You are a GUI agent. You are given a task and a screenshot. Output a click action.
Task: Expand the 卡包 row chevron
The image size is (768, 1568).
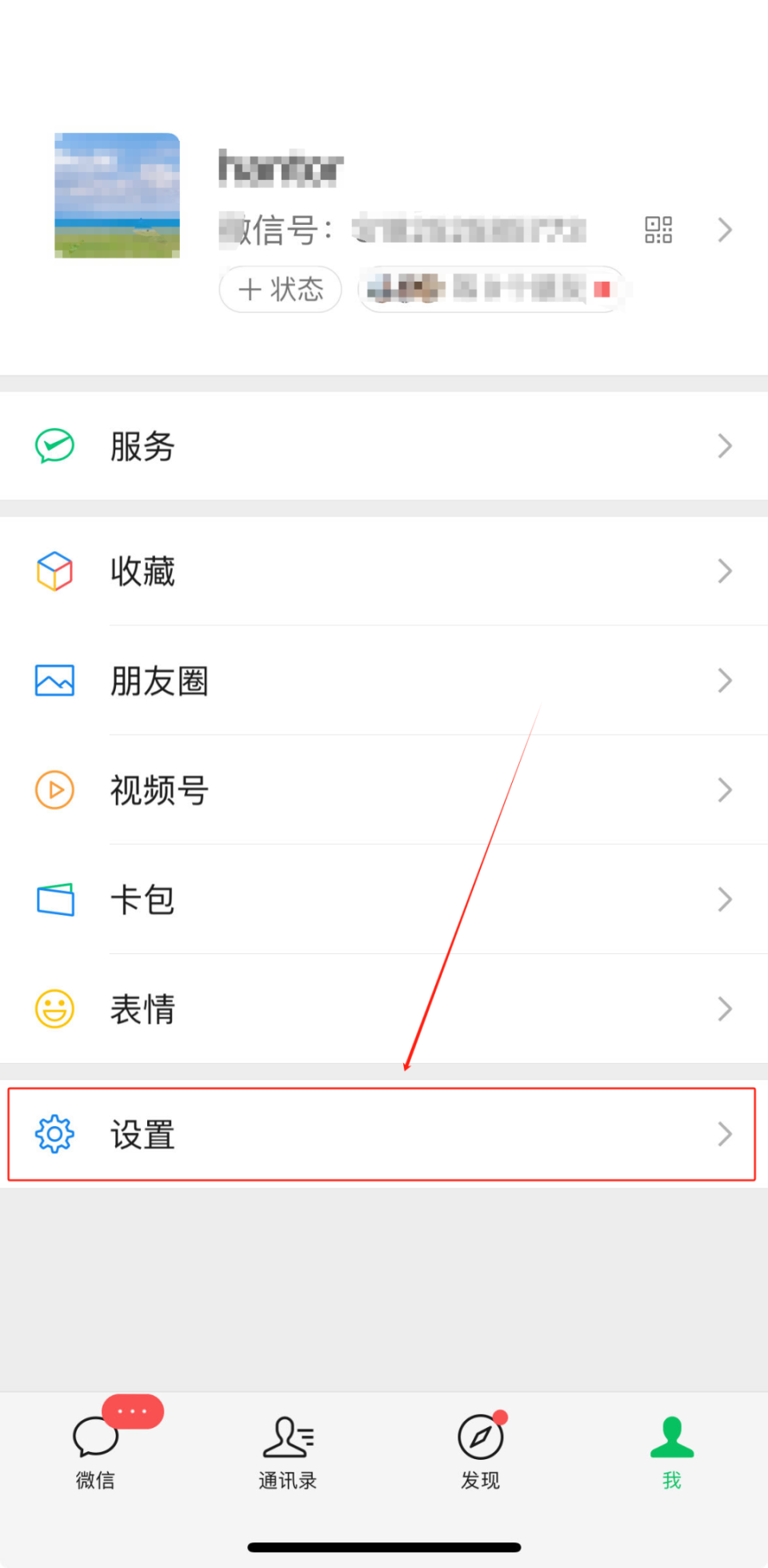(x=723, y=898)
